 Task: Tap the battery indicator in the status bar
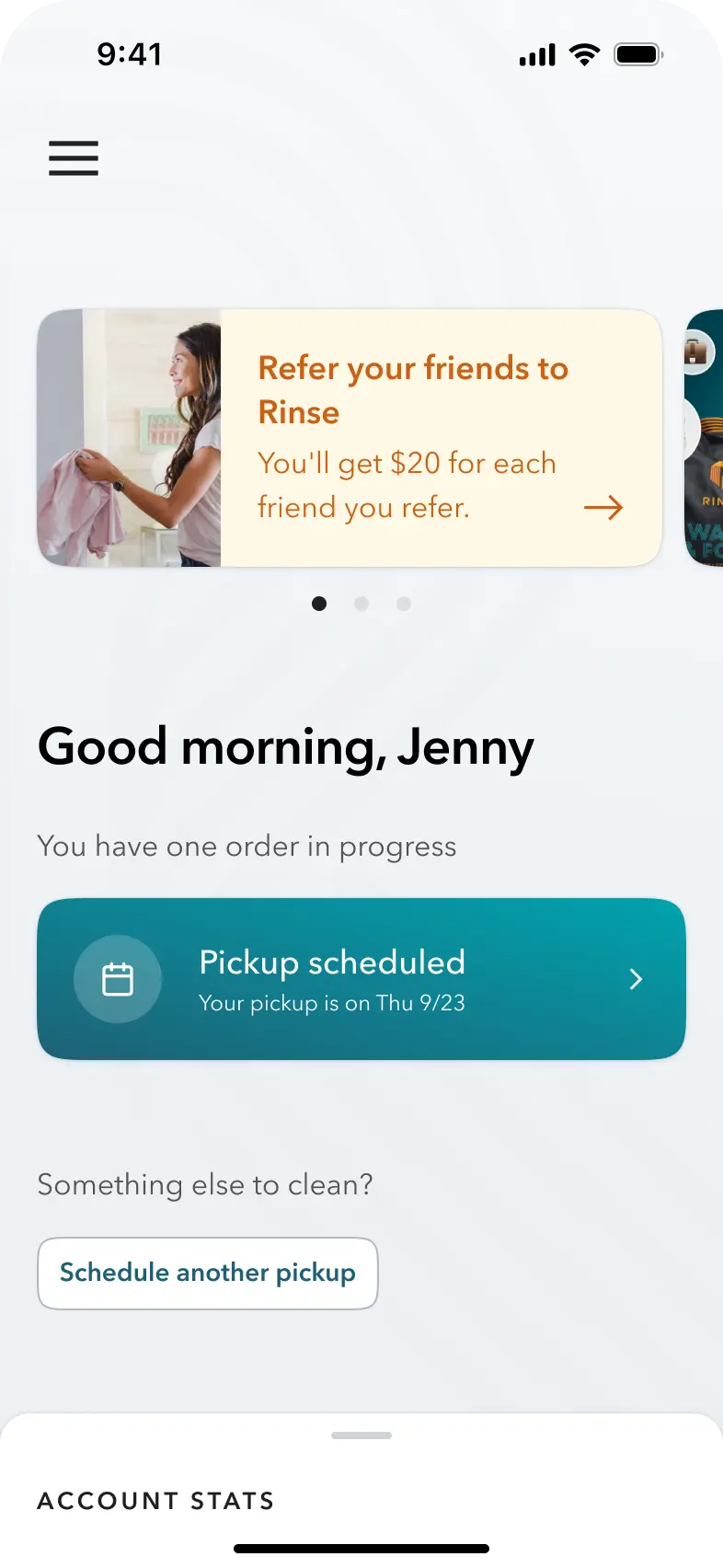click(638, 54)
